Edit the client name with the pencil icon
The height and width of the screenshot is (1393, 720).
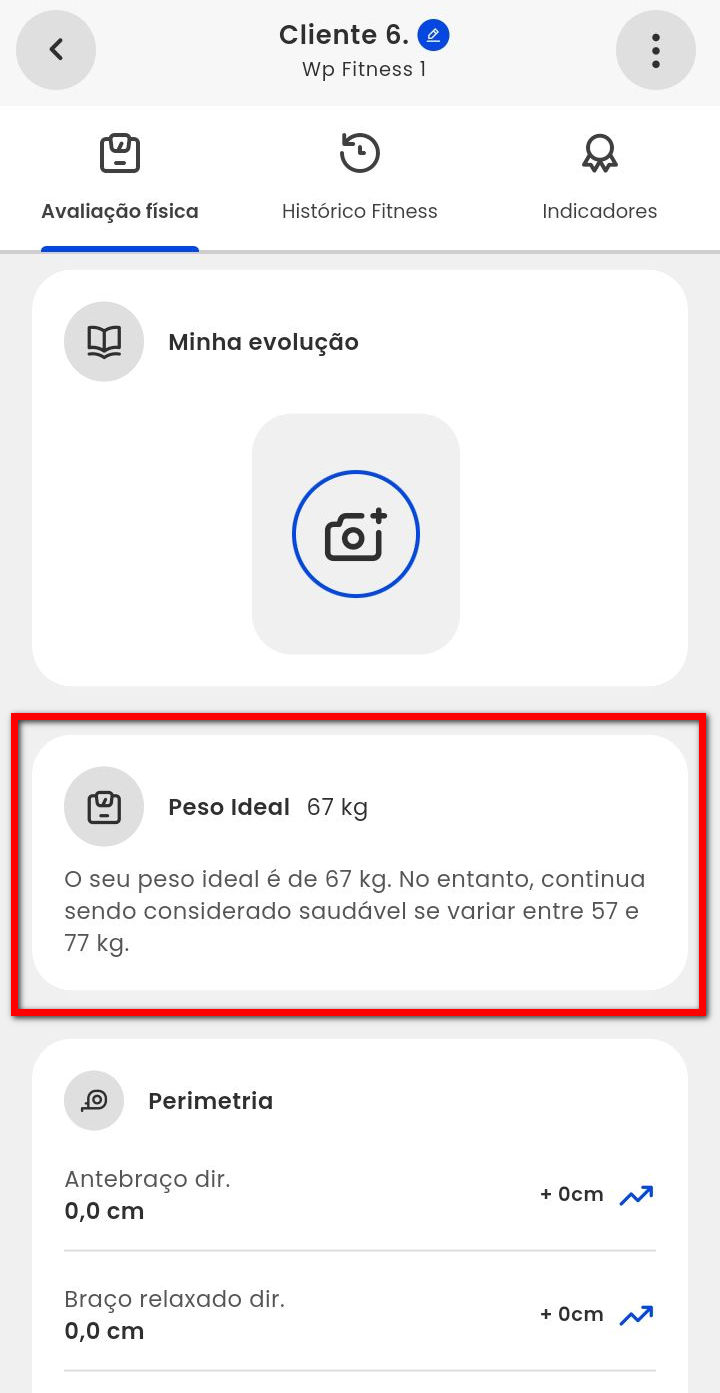tap(433, 36)
